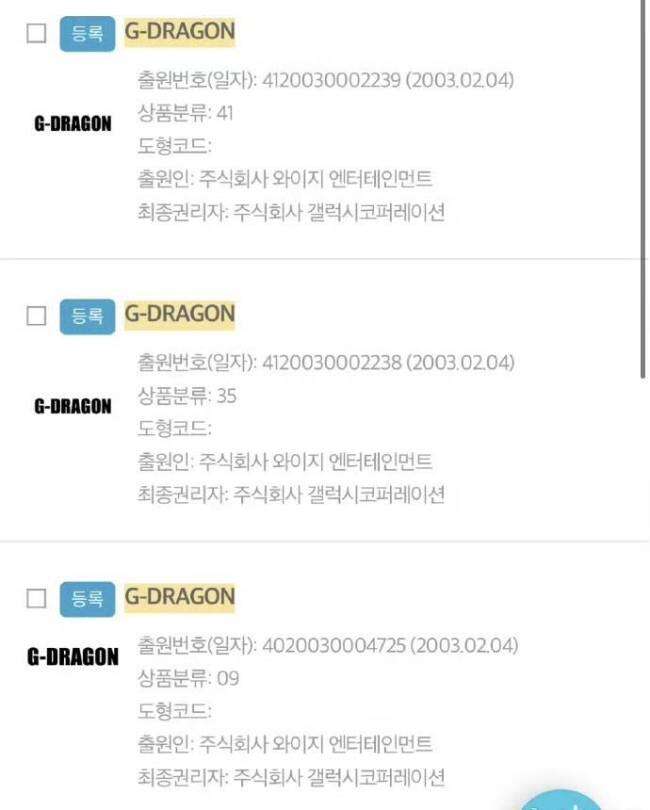Viewport: 650px width, 810px height.
Task: Open G-DRAGON trademark with class 09
Action: [179, 598]
